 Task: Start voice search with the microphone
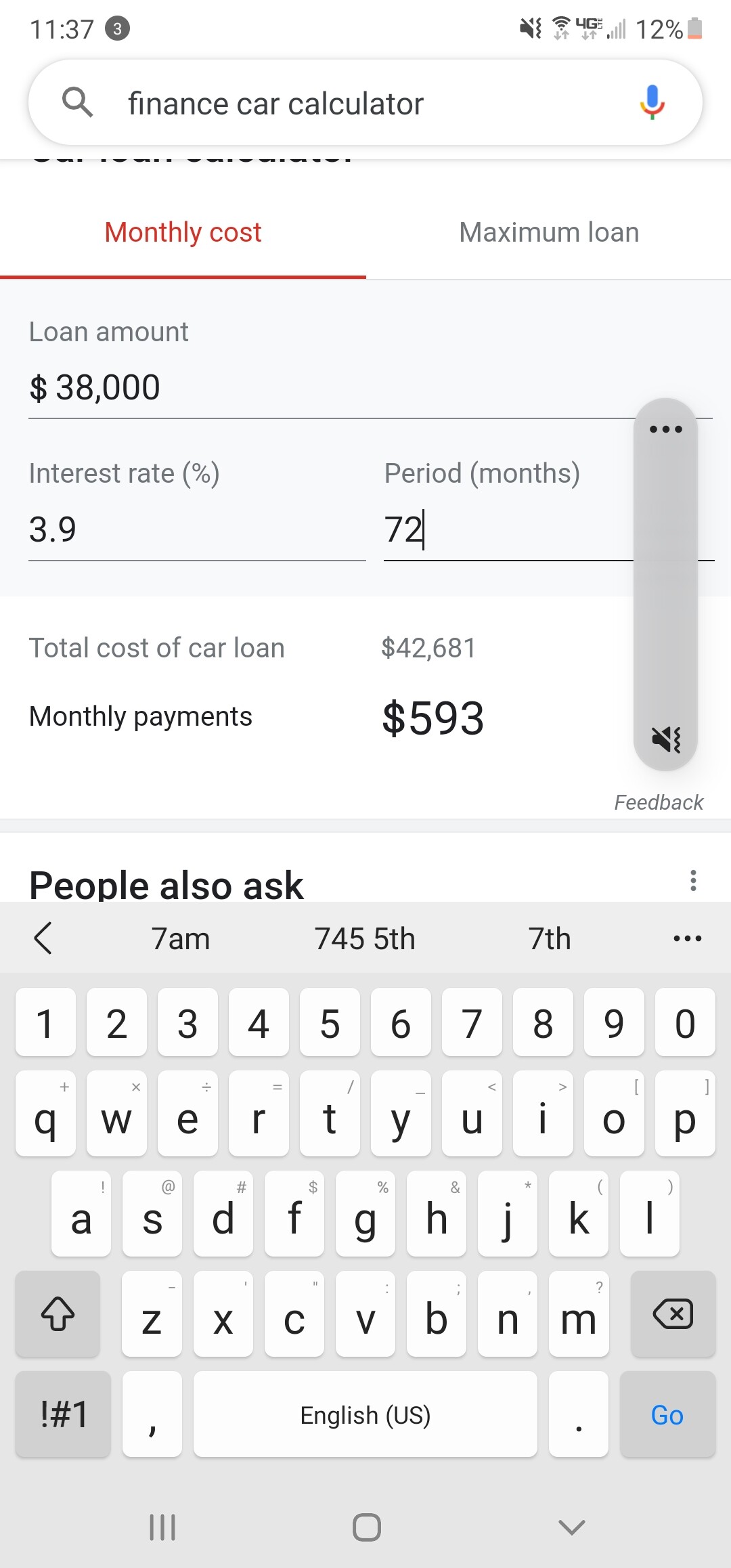[652, 102]
